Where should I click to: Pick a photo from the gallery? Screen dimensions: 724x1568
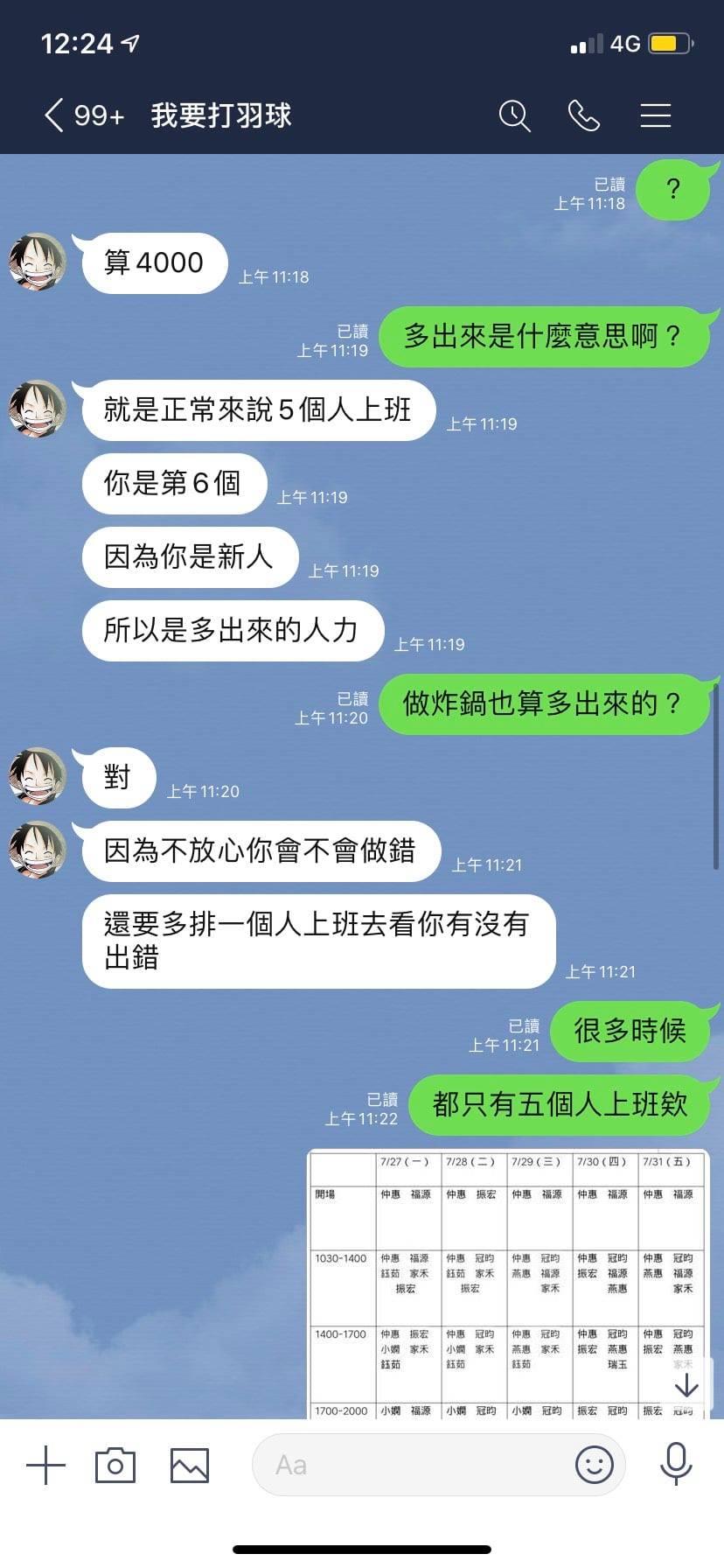pos(189,1464)
